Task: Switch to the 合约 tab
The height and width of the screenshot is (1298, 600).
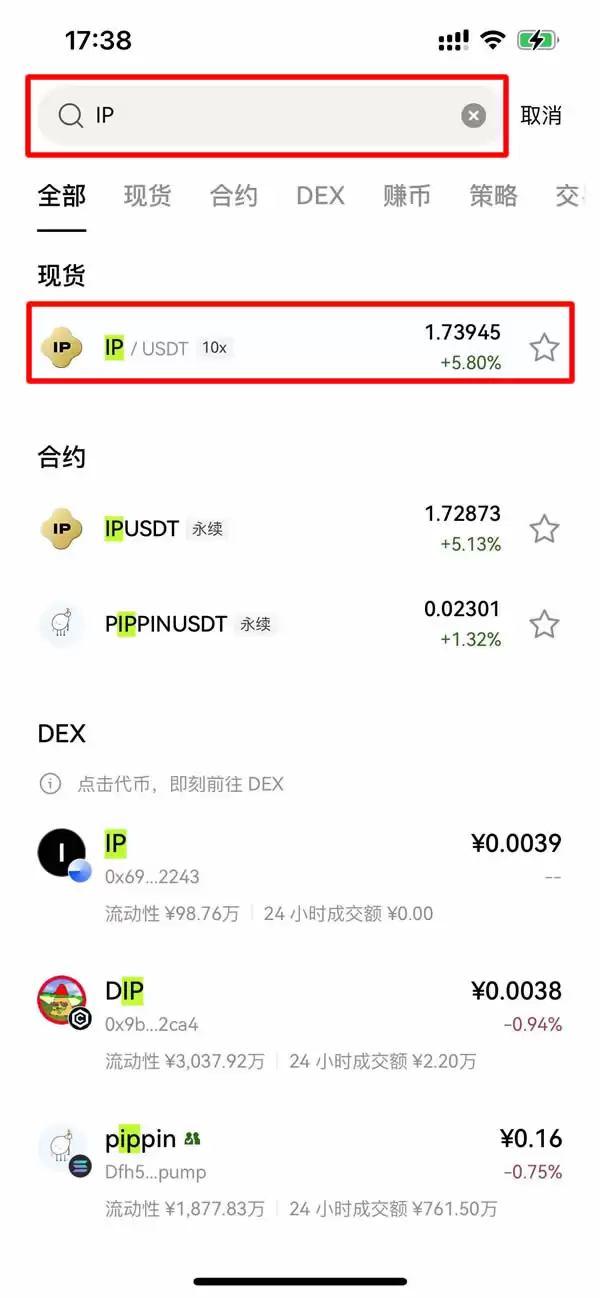Action: 234,196
